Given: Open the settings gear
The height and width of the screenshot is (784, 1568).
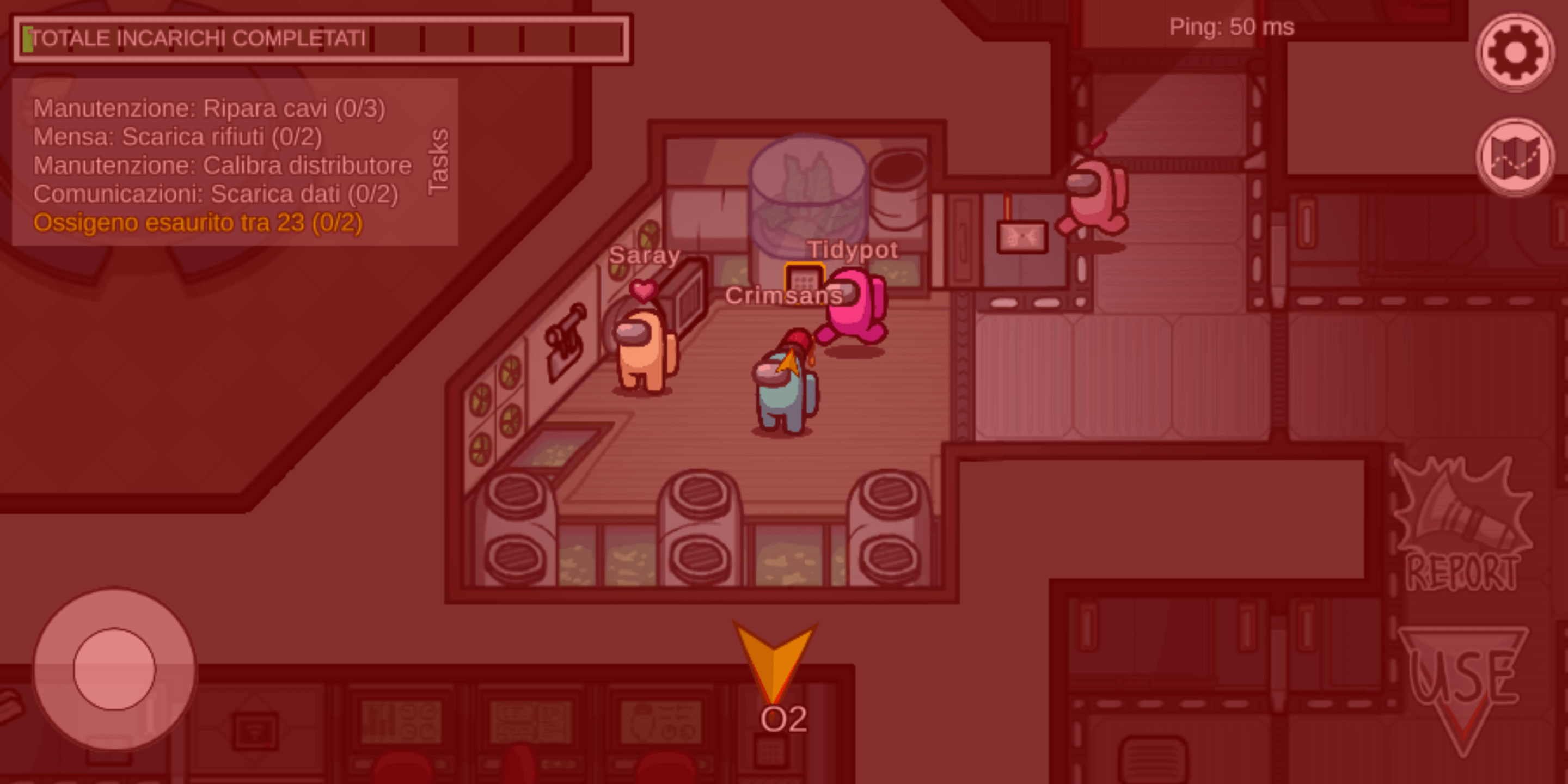Looking at the screenshot, I should 1515,53.
